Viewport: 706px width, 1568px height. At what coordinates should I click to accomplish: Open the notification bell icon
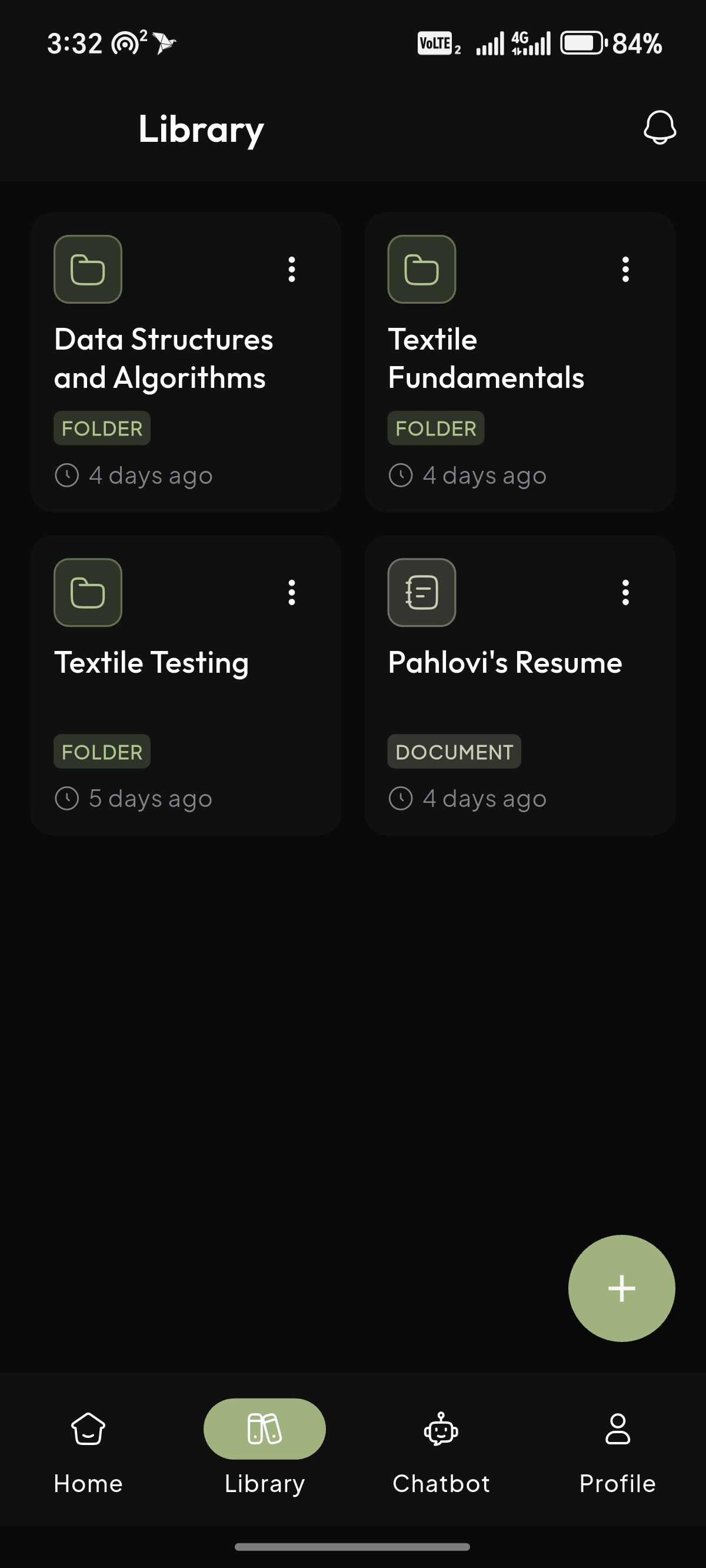pos(659,127)
